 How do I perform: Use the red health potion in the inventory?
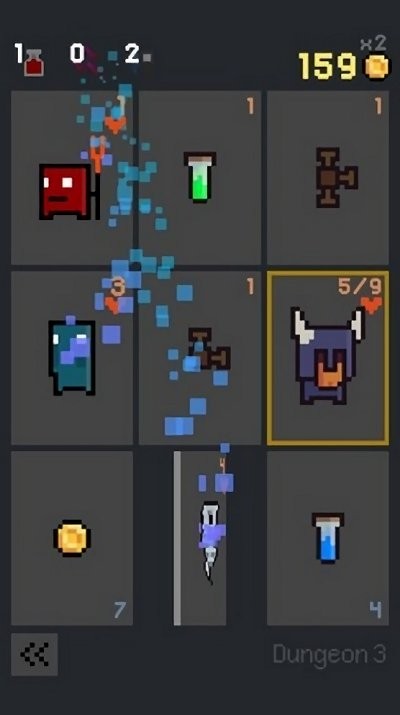click(x=34, y=62)
